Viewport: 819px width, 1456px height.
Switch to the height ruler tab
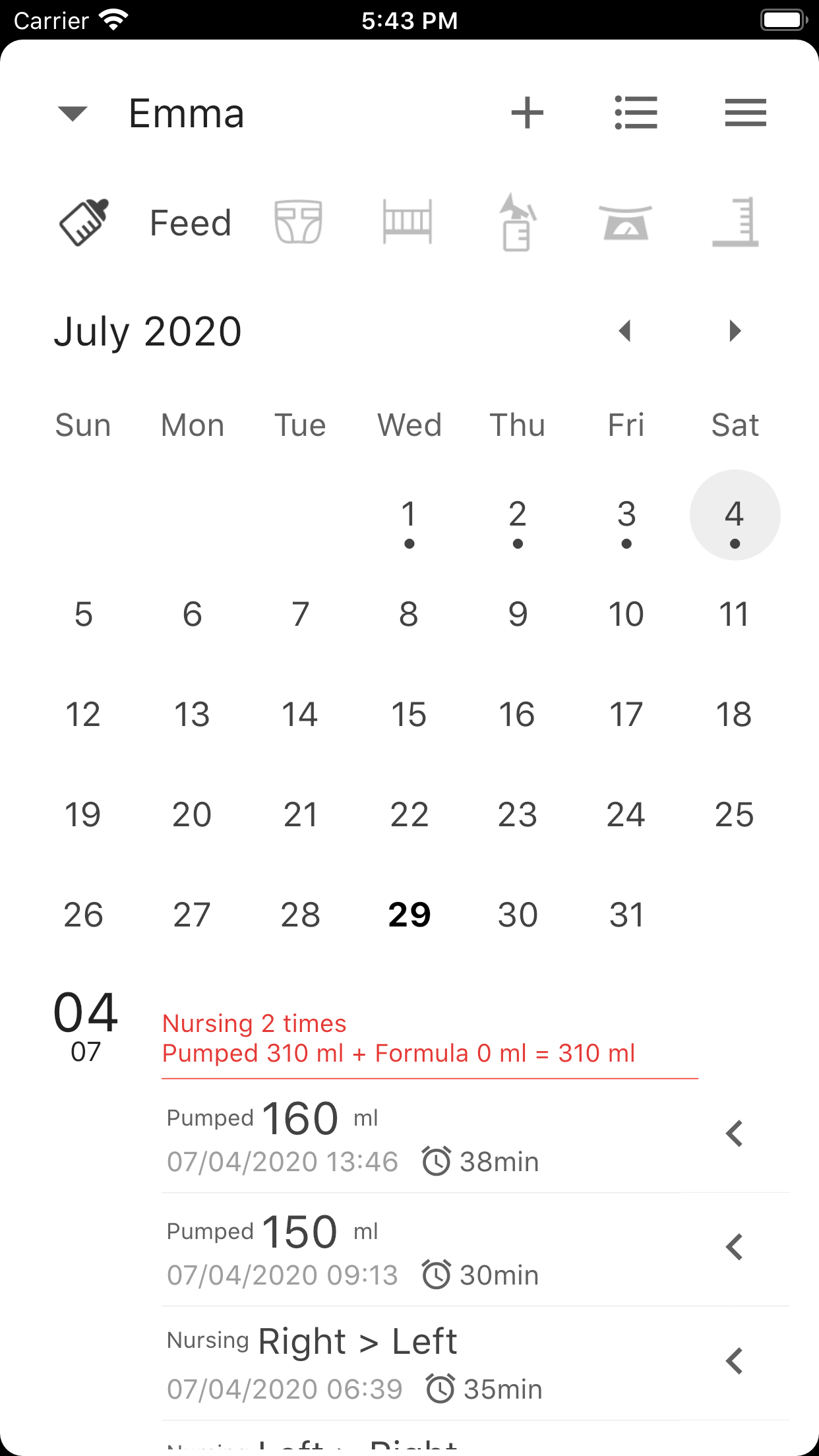click(x=735, y=222)
